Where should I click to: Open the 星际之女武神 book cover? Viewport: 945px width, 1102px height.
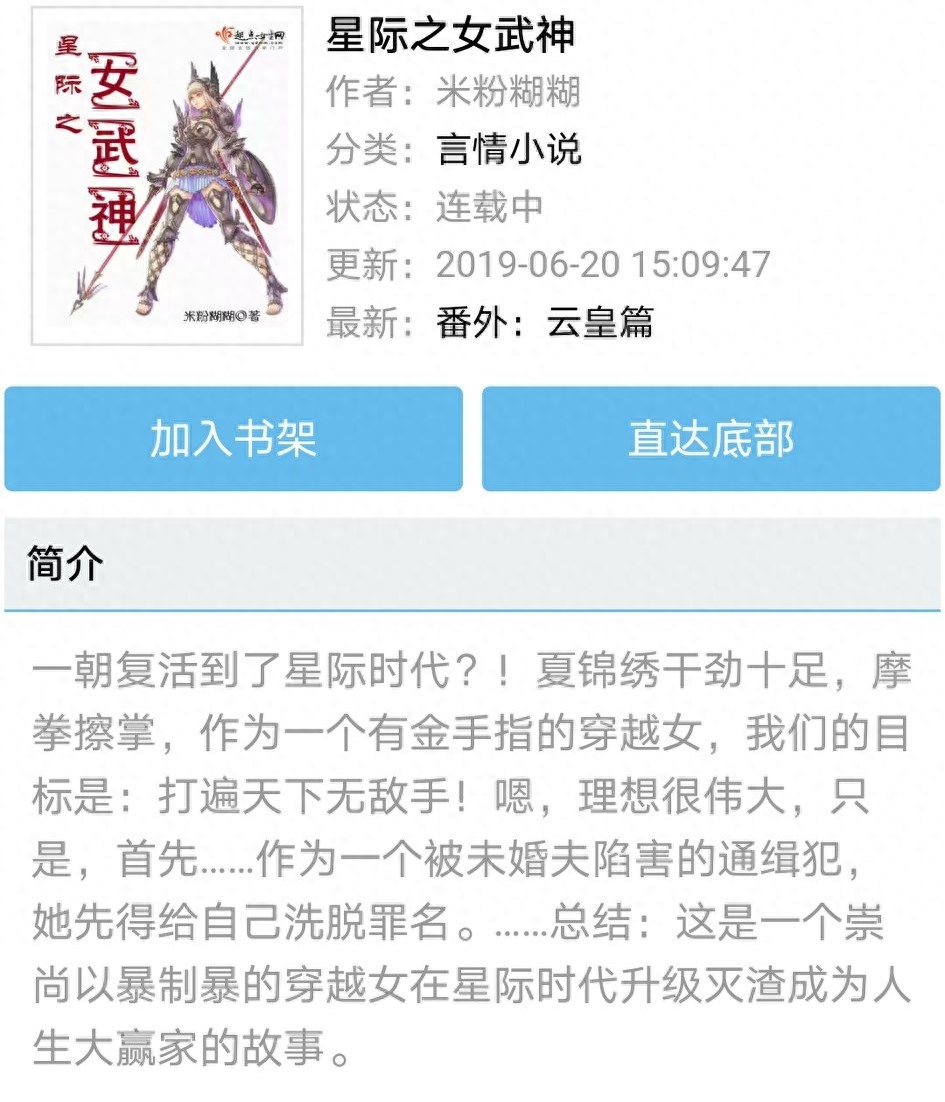167,176
